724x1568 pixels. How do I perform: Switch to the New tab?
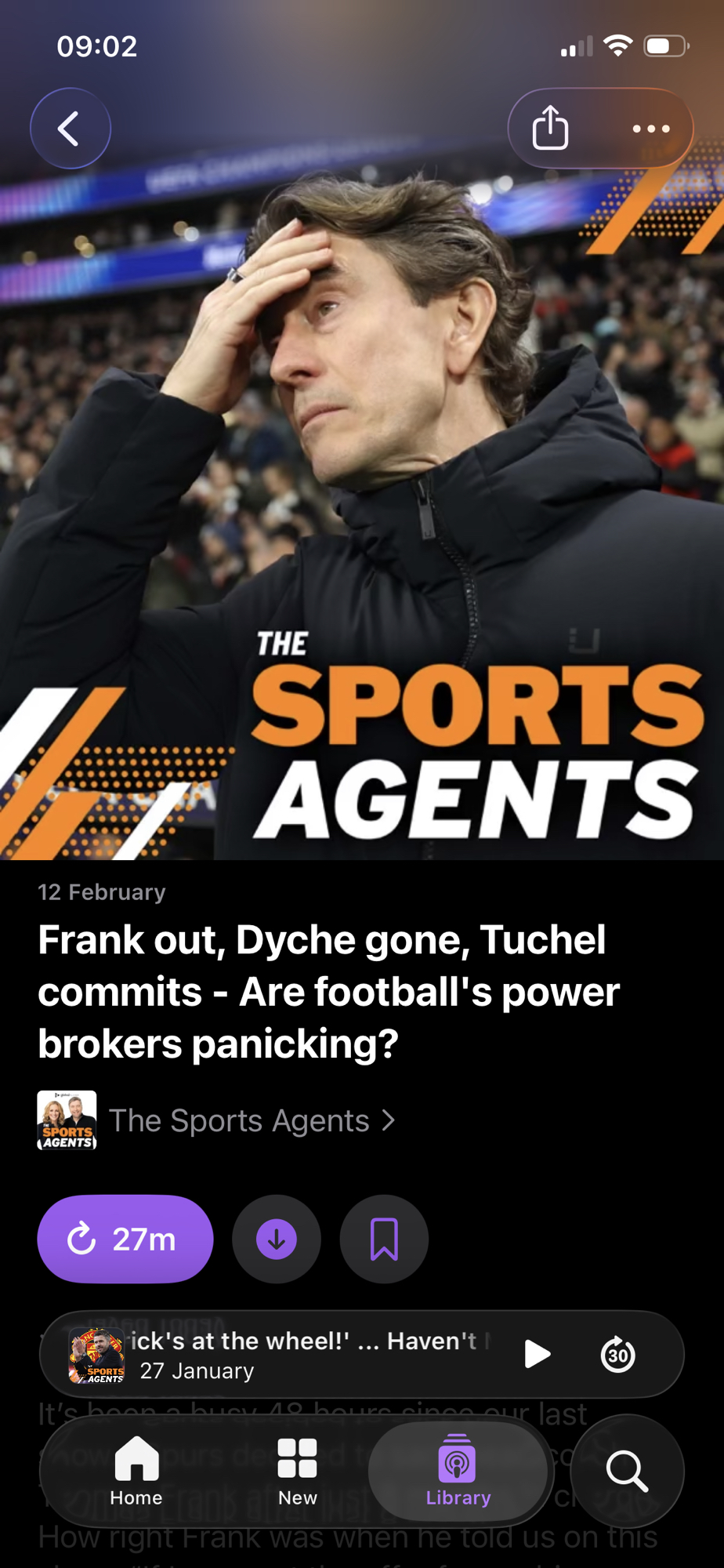coord(298,1472)
